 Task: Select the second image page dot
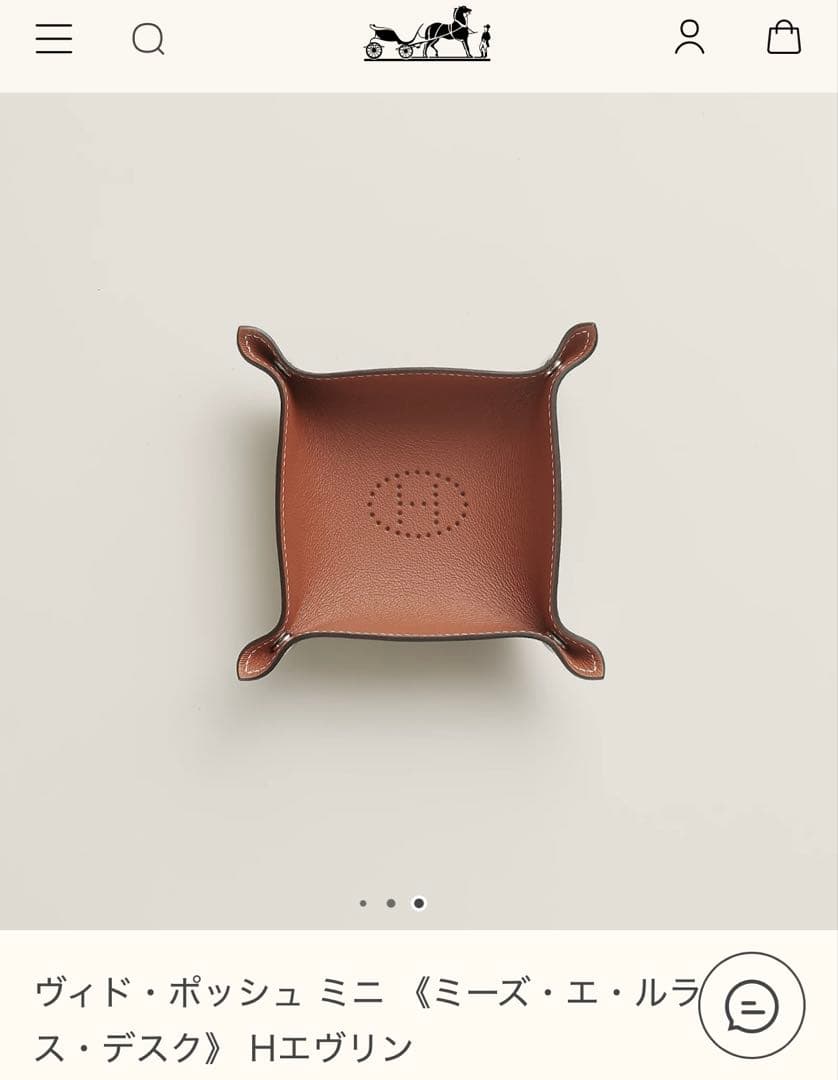tap(391, 903)
